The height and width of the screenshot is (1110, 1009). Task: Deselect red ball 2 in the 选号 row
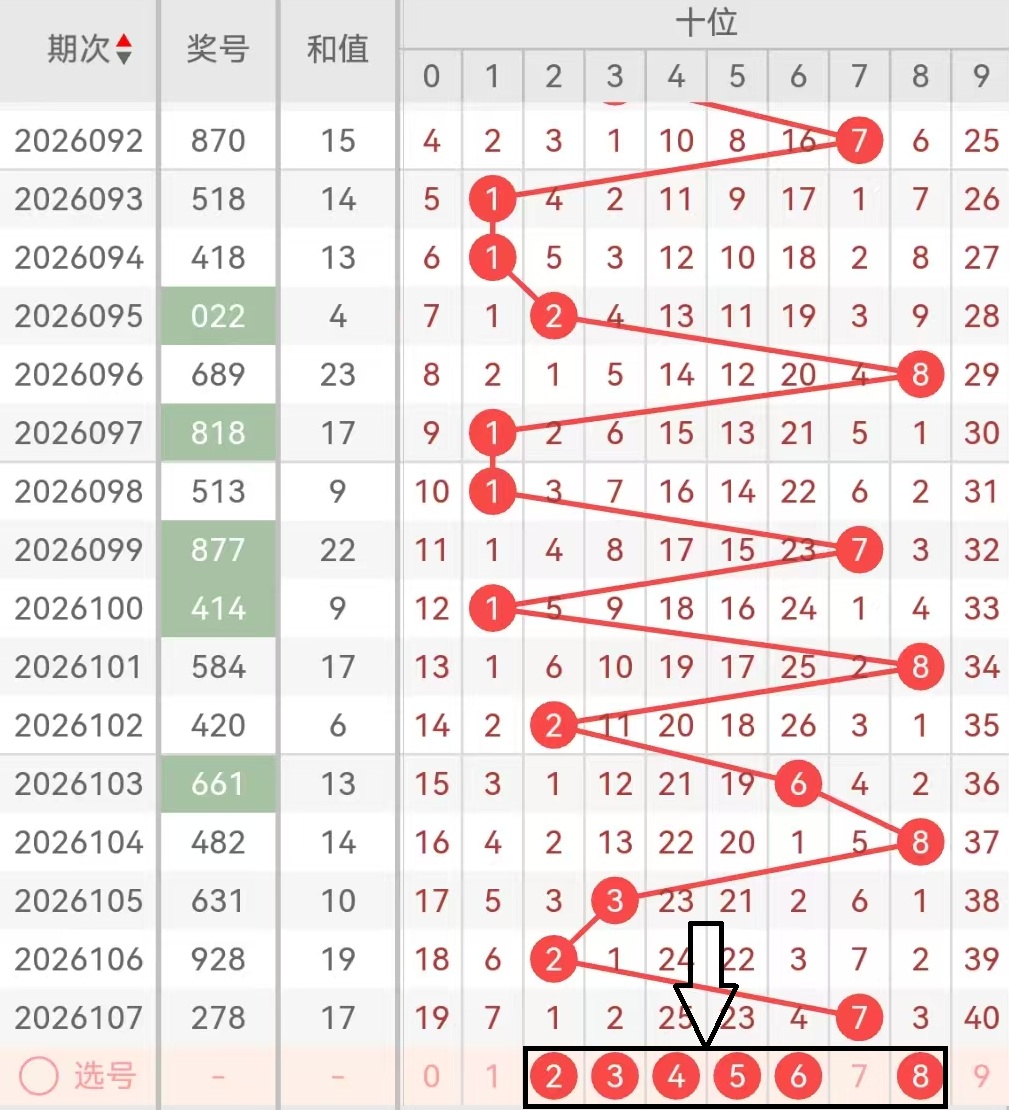pos(554,1077)
